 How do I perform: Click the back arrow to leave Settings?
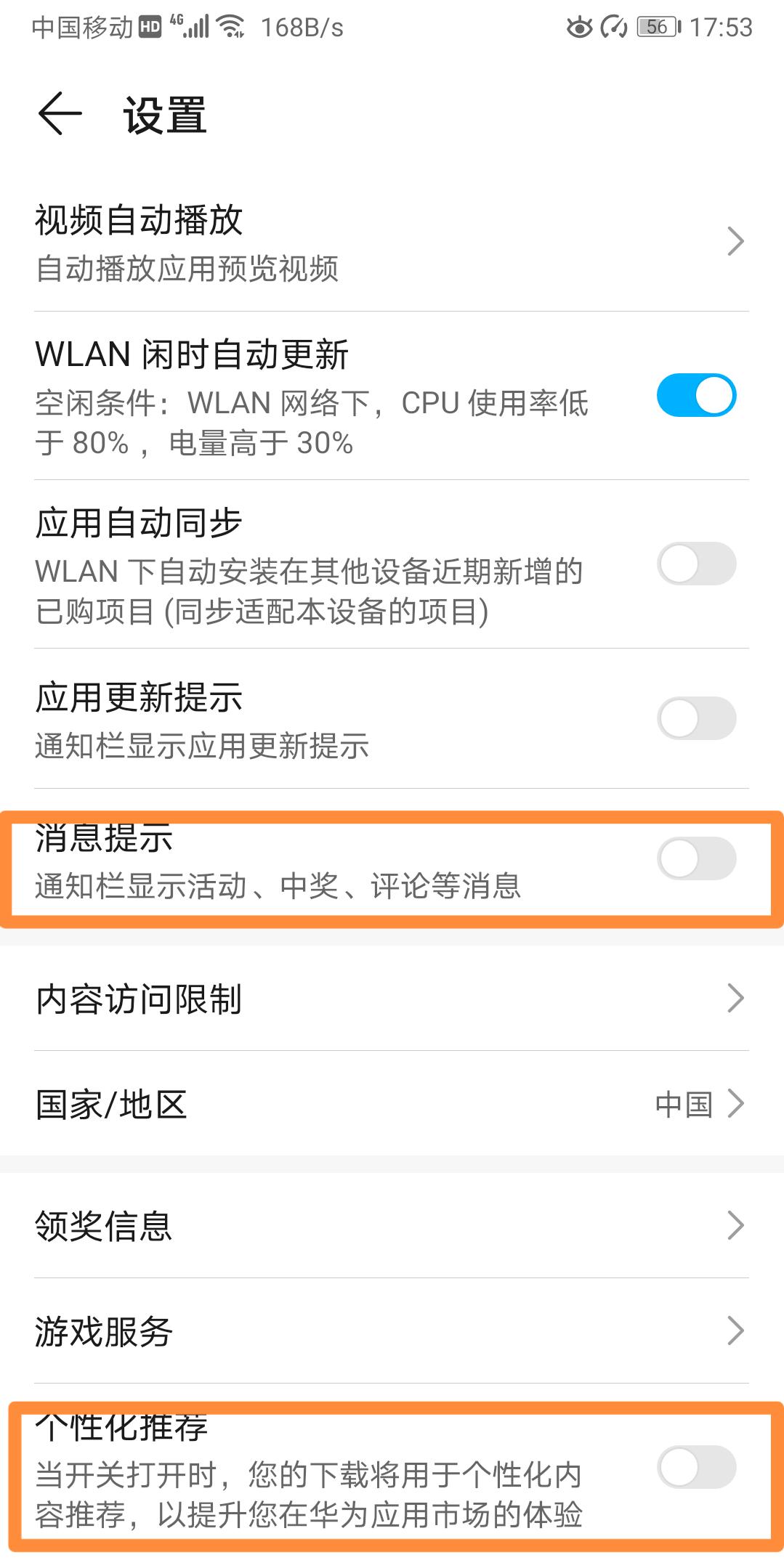pos(57,114)
